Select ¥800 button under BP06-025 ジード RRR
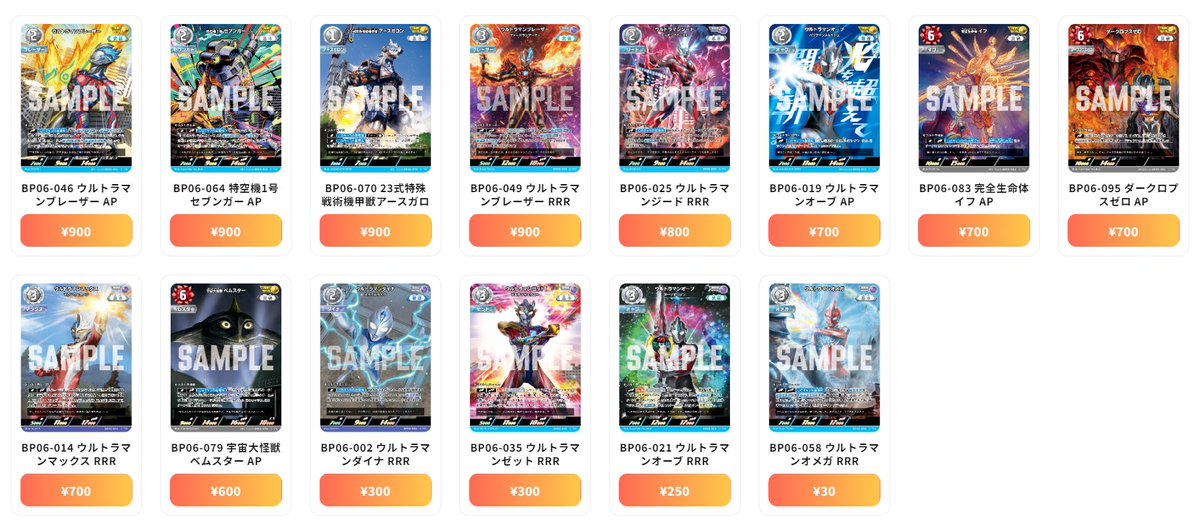This screenshot has width=1200, height=531. (x=675, y=231)
